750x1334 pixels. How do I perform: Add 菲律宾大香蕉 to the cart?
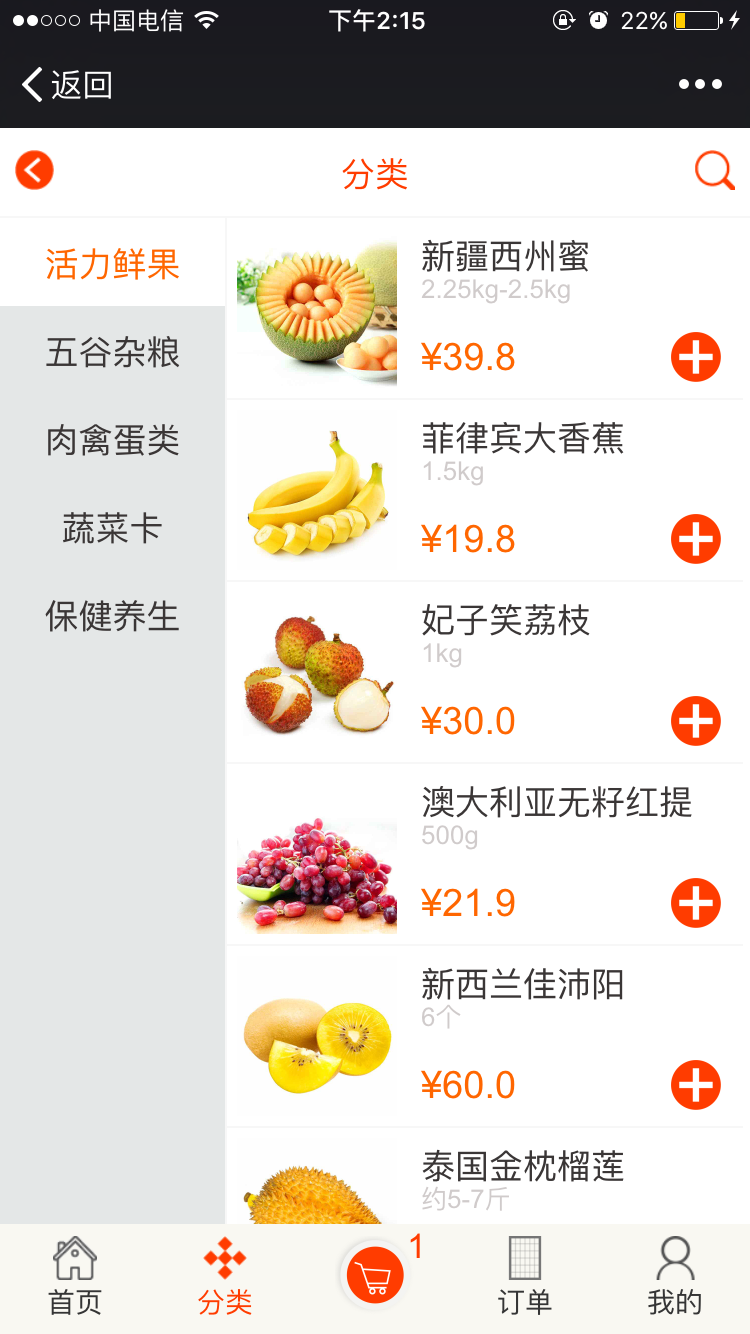tap(696, 539)
